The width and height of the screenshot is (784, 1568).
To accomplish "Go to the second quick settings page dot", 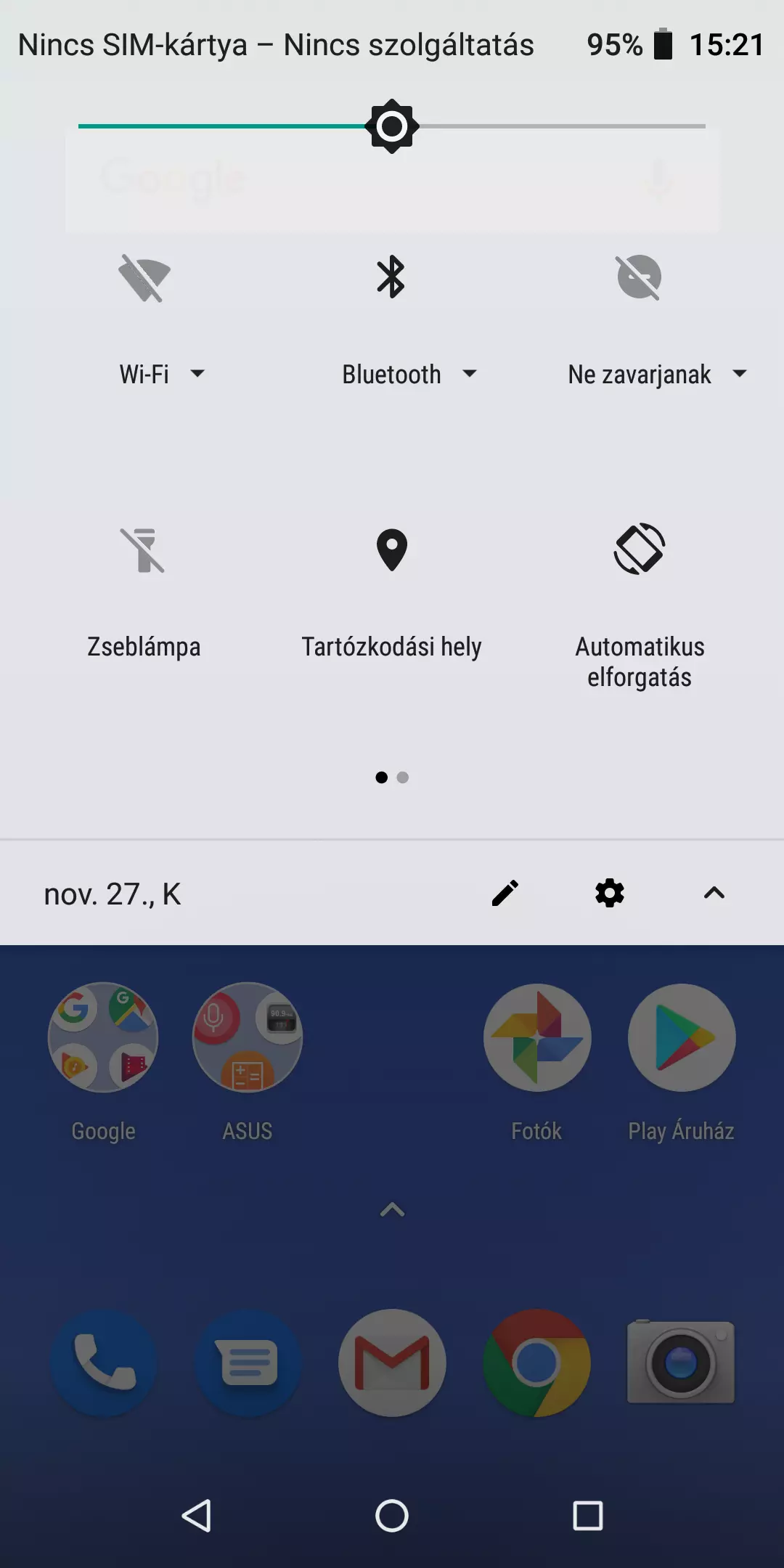I will point(403,777).
